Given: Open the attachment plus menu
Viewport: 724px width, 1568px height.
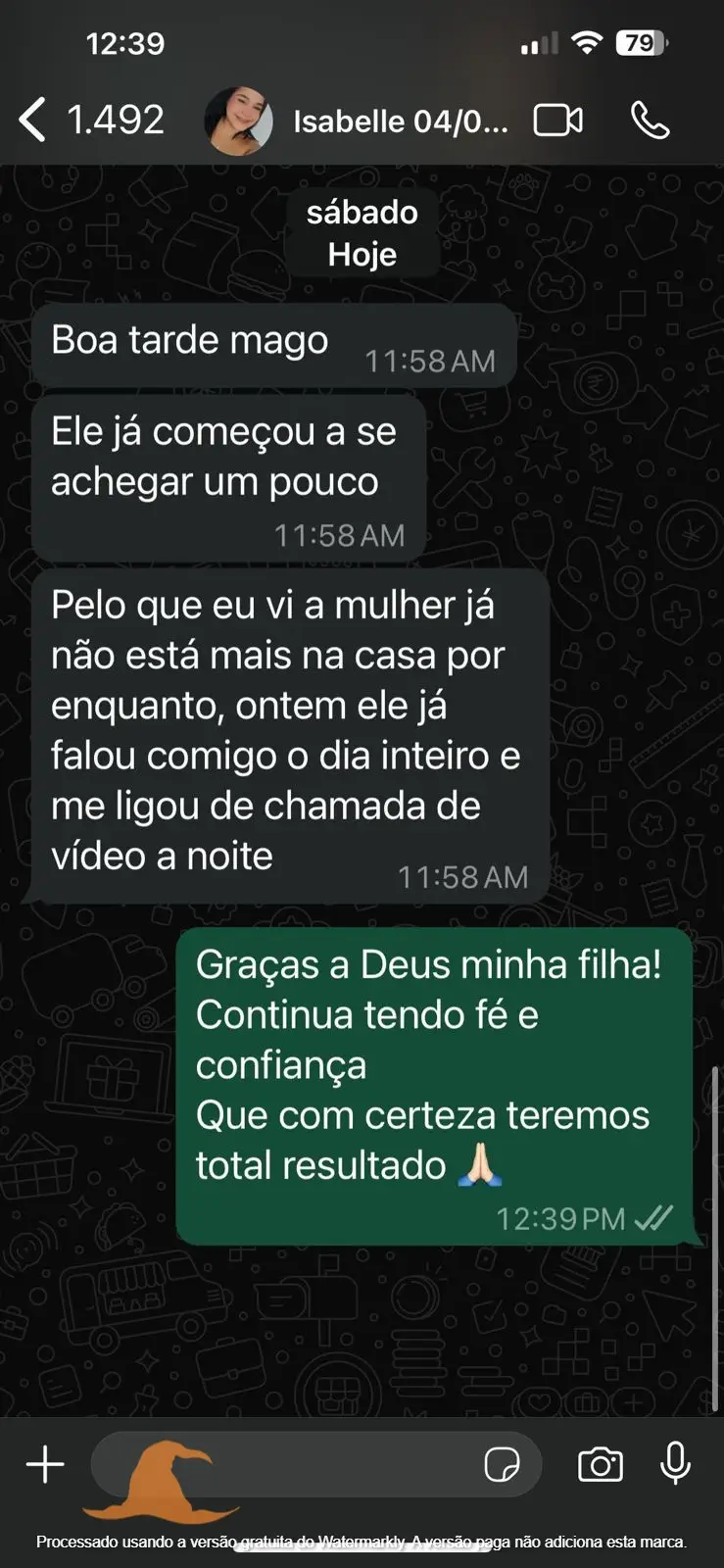Looking at the screenshot, I should click(x=45, y=1464).
